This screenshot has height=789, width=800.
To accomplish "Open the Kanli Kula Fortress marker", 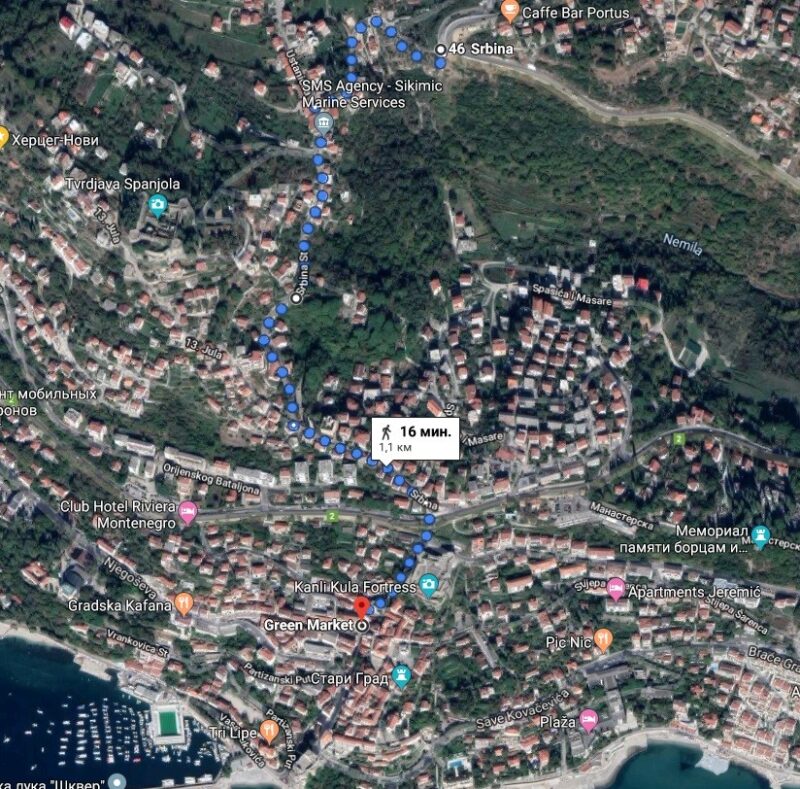I will 429,584.
